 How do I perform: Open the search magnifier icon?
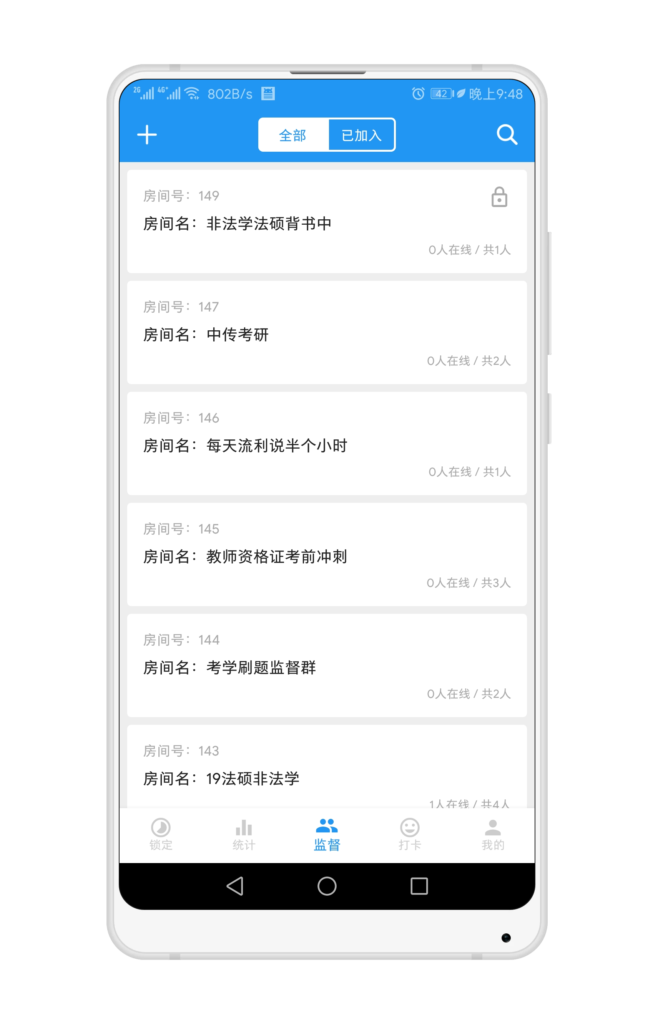tap(507, 135)
